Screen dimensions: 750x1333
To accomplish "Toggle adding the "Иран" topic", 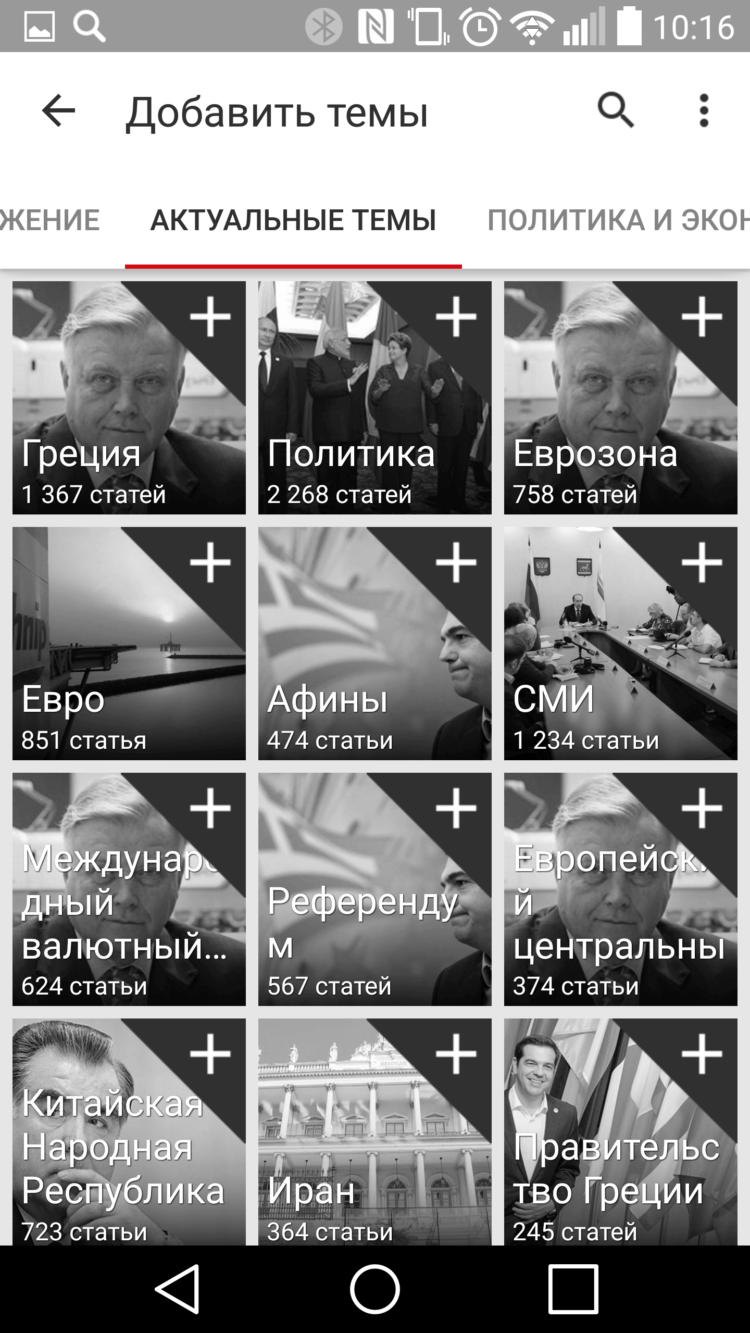I will pyautogui.click(x=457, y=1053).
